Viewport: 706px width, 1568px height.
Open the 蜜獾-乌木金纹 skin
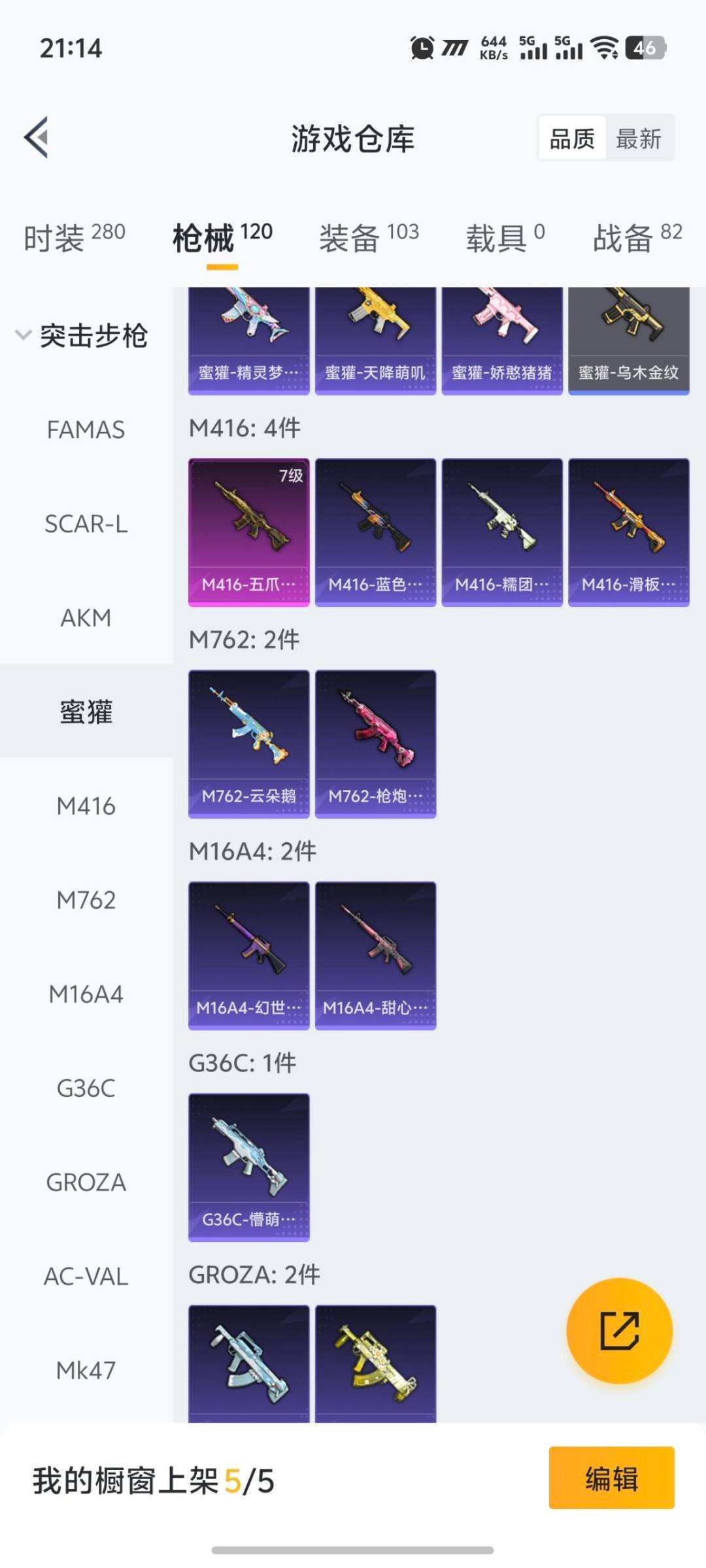628,341
